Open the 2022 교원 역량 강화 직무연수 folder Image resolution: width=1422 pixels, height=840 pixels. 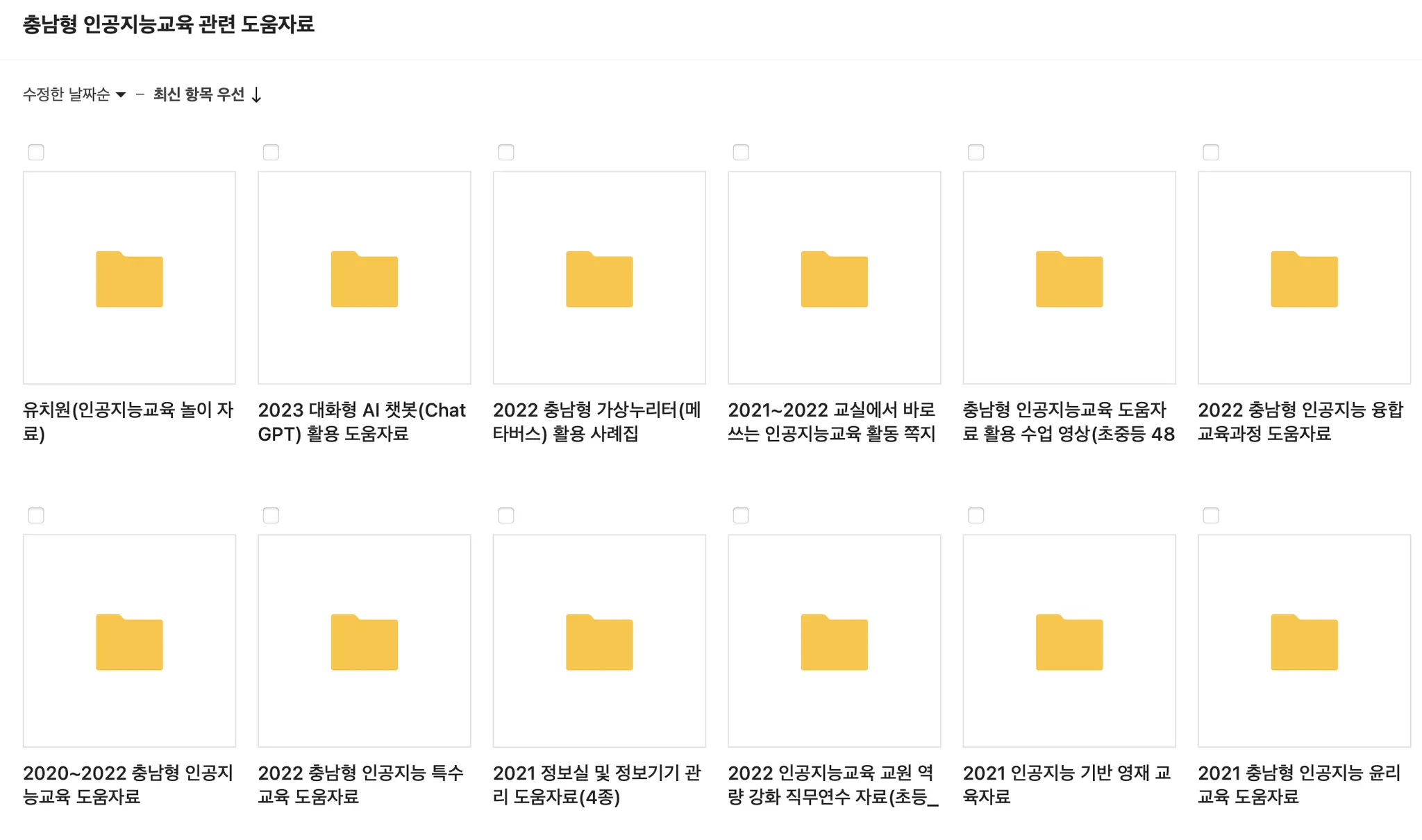click(834, 641)
